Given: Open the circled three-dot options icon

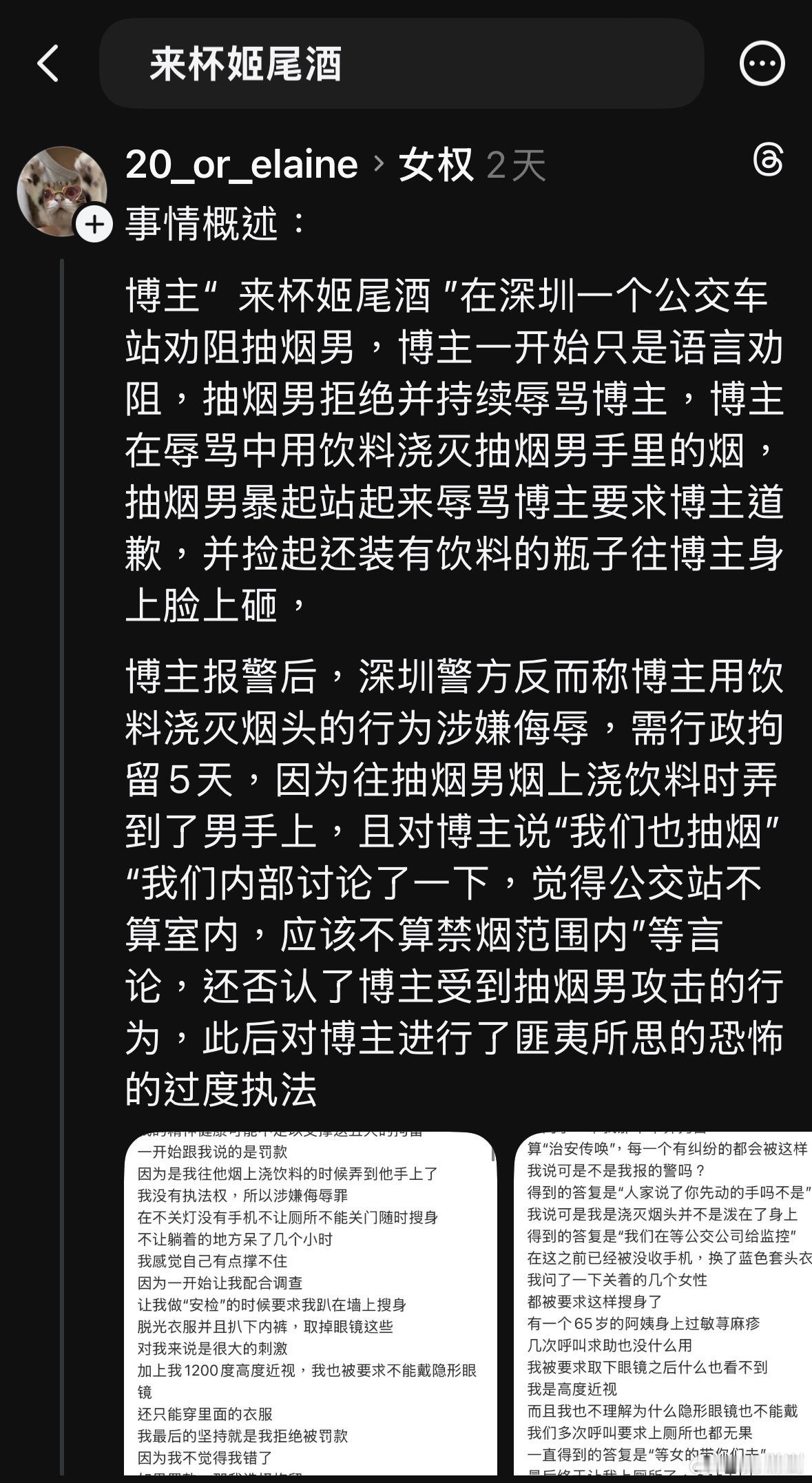Looking at the screenshot, I should click(762, 63).
